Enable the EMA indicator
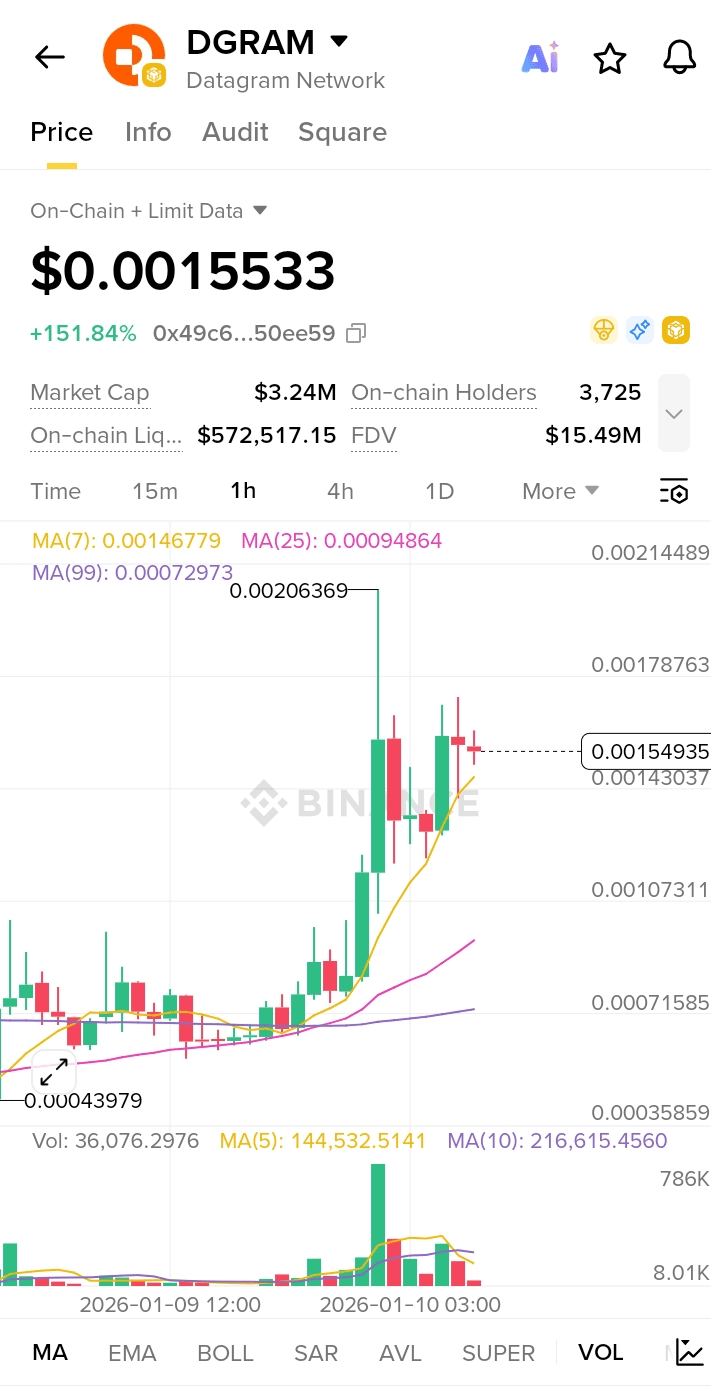The height and width of the screenshot is (1389, 711). tap(132, 1353)
